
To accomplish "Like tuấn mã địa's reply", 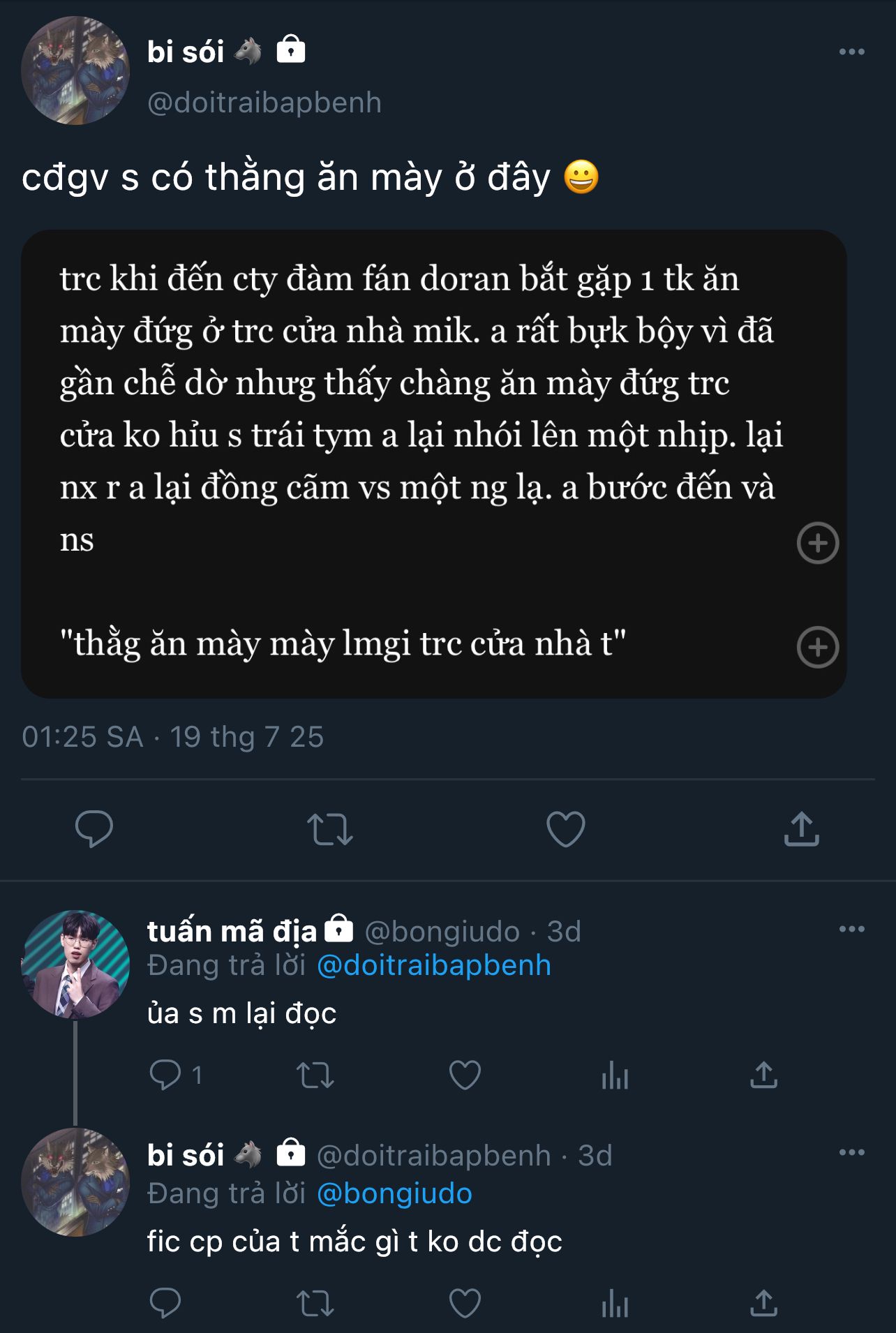I will coord(465,1075).
